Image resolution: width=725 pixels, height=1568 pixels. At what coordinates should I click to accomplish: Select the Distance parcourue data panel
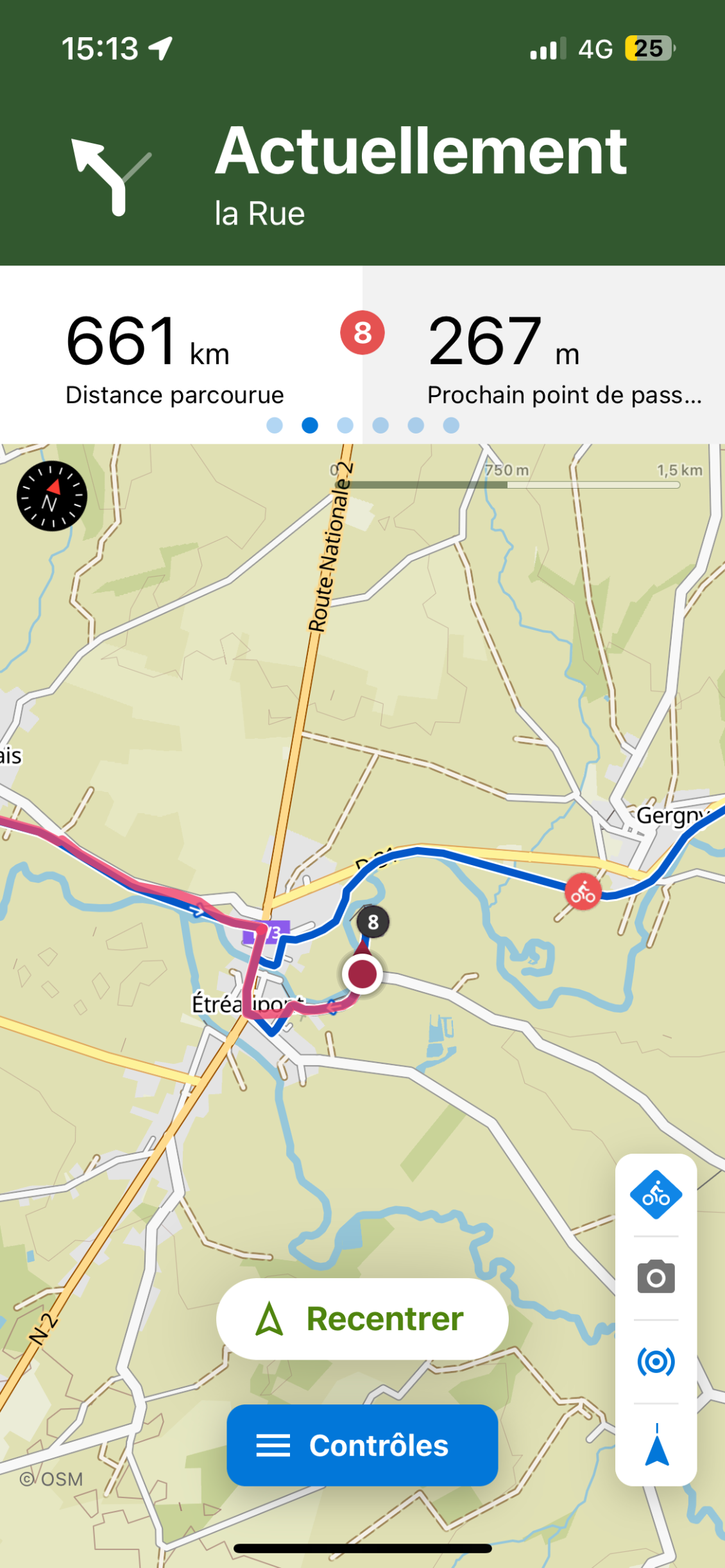175,357
